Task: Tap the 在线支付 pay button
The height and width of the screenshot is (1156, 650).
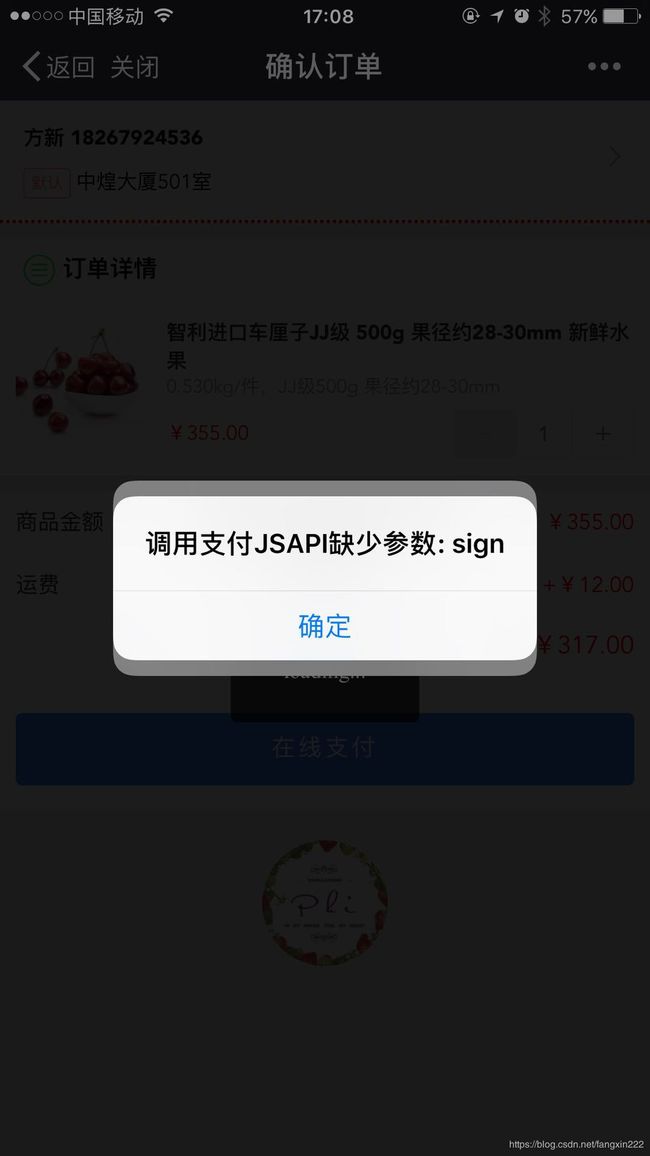Action: [x=324, y=748]
